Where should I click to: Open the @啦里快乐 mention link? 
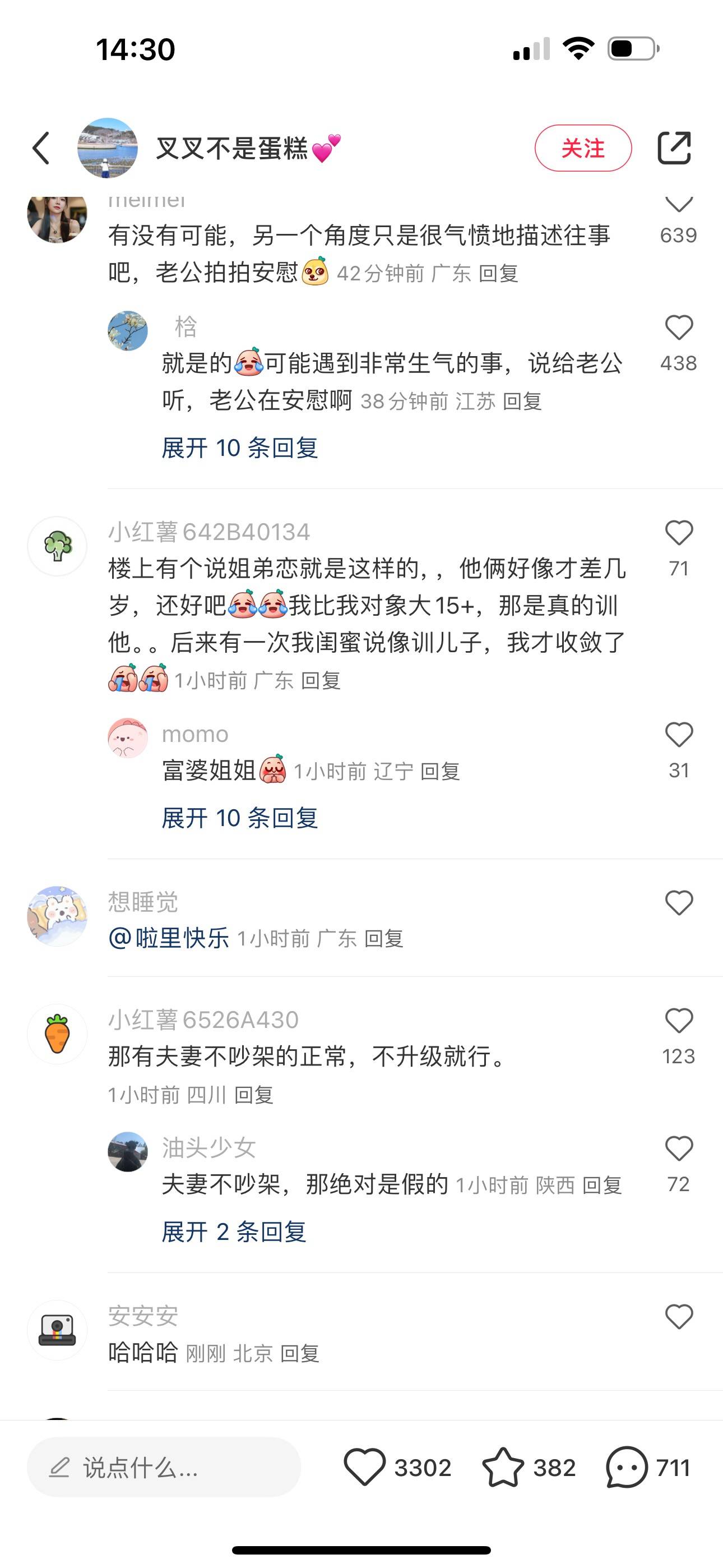point(169,938)
